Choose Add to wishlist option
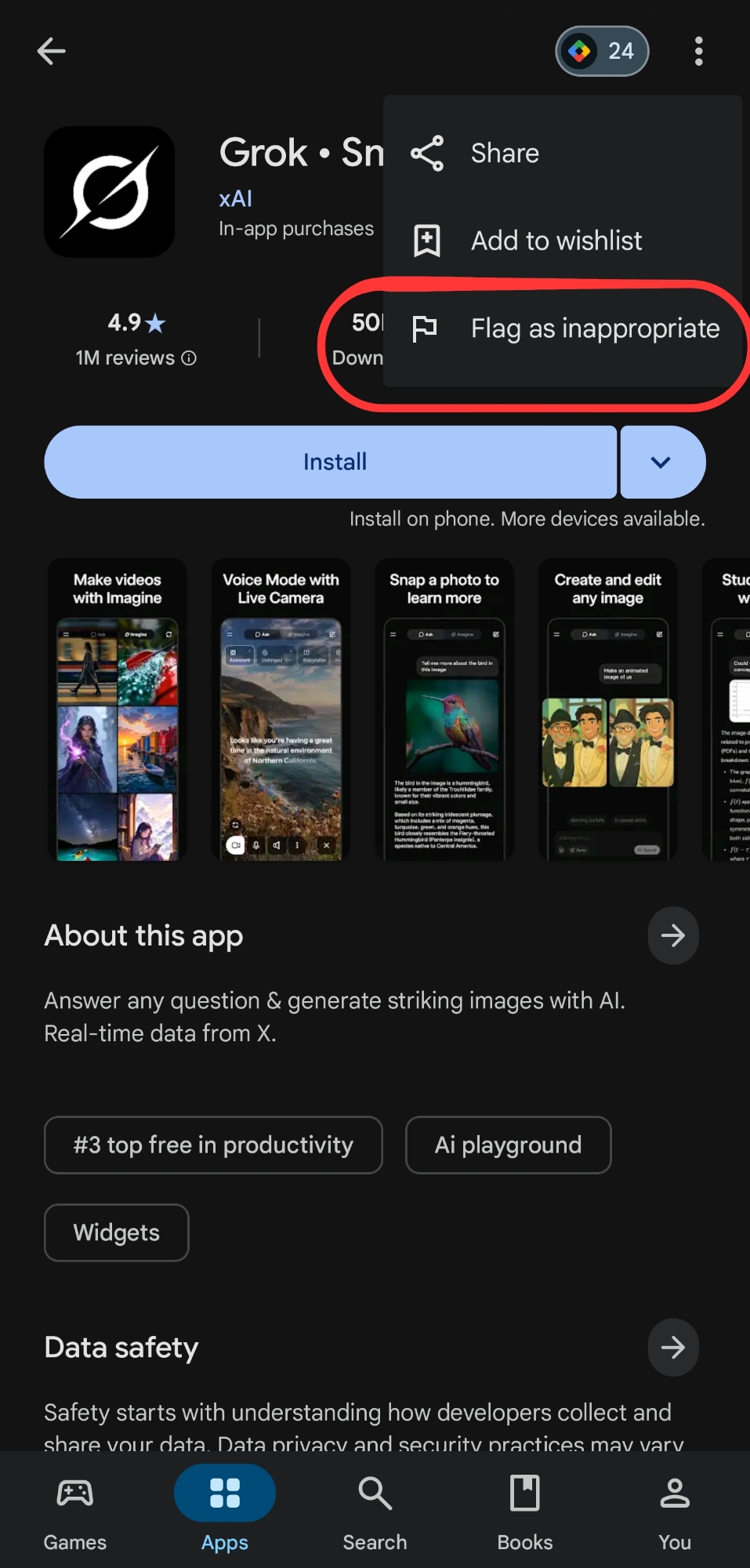 (556, 241)
